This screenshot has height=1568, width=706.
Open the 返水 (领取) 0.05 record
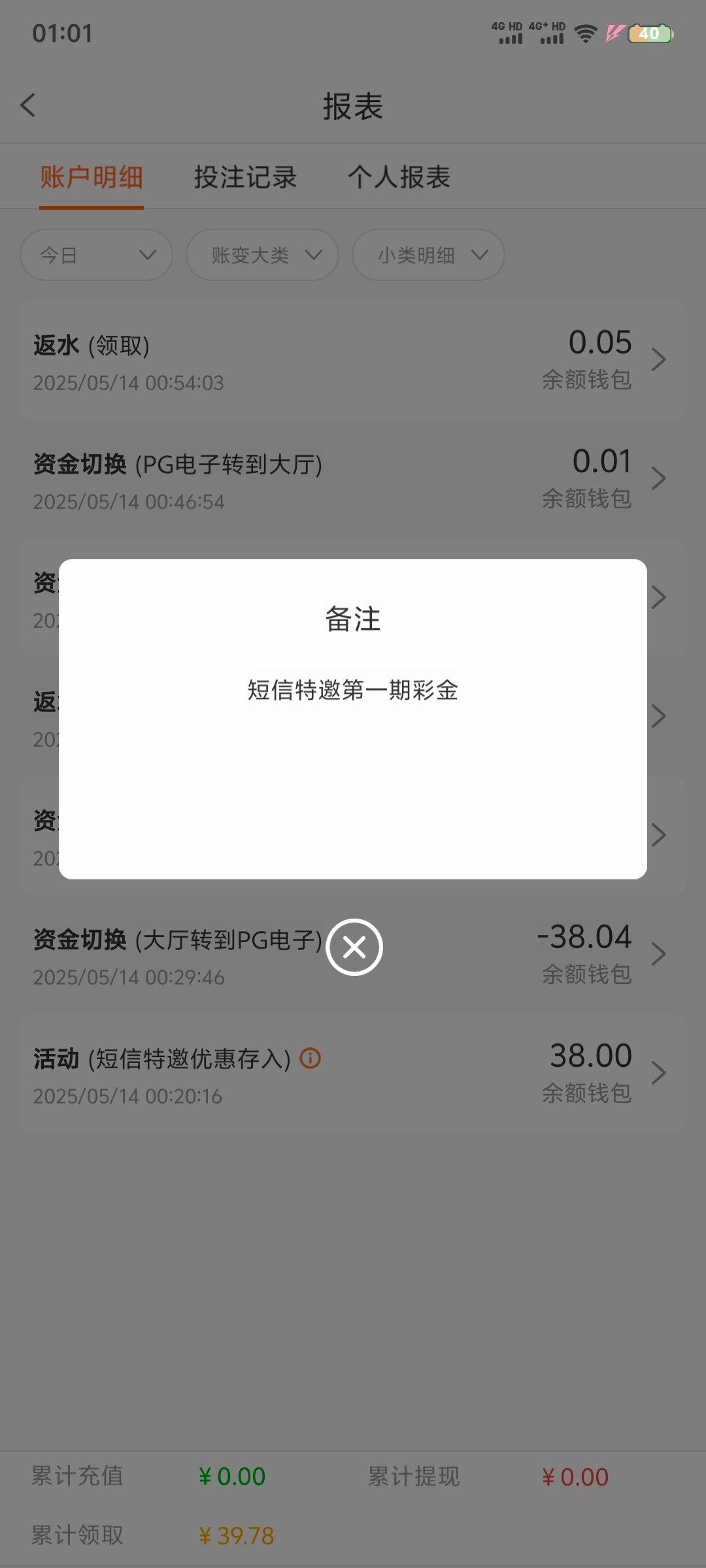tap(353, 360)
